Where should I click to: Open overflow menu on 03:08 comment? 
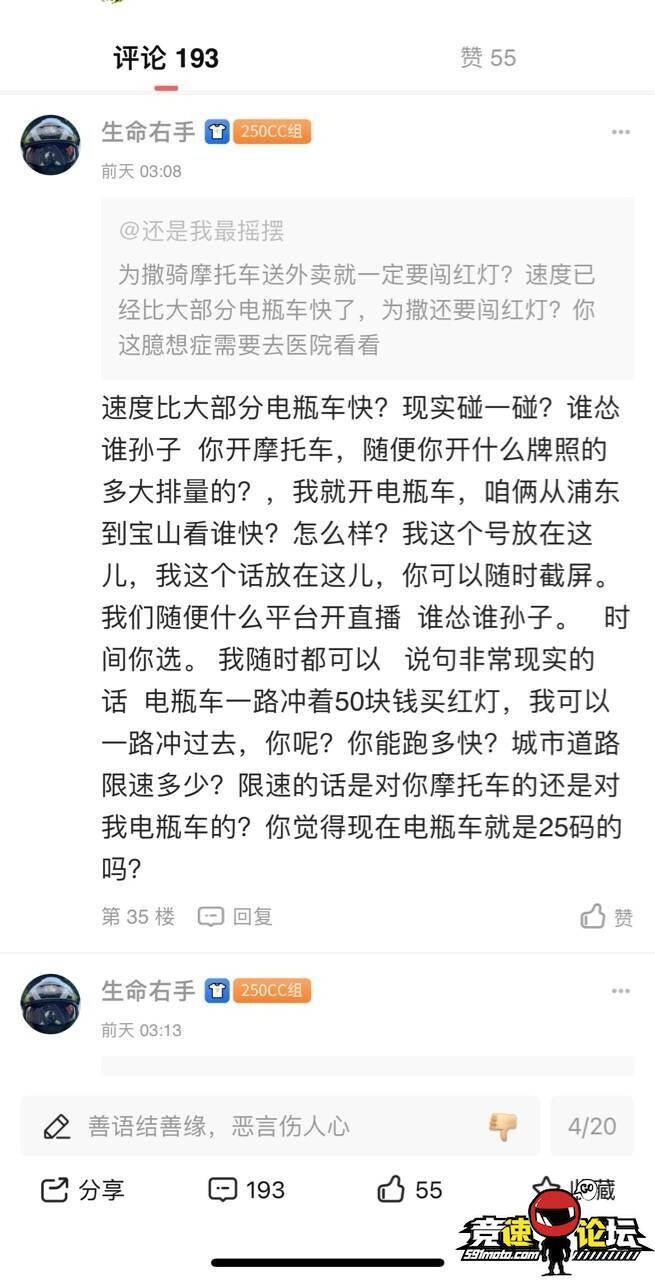621,132
